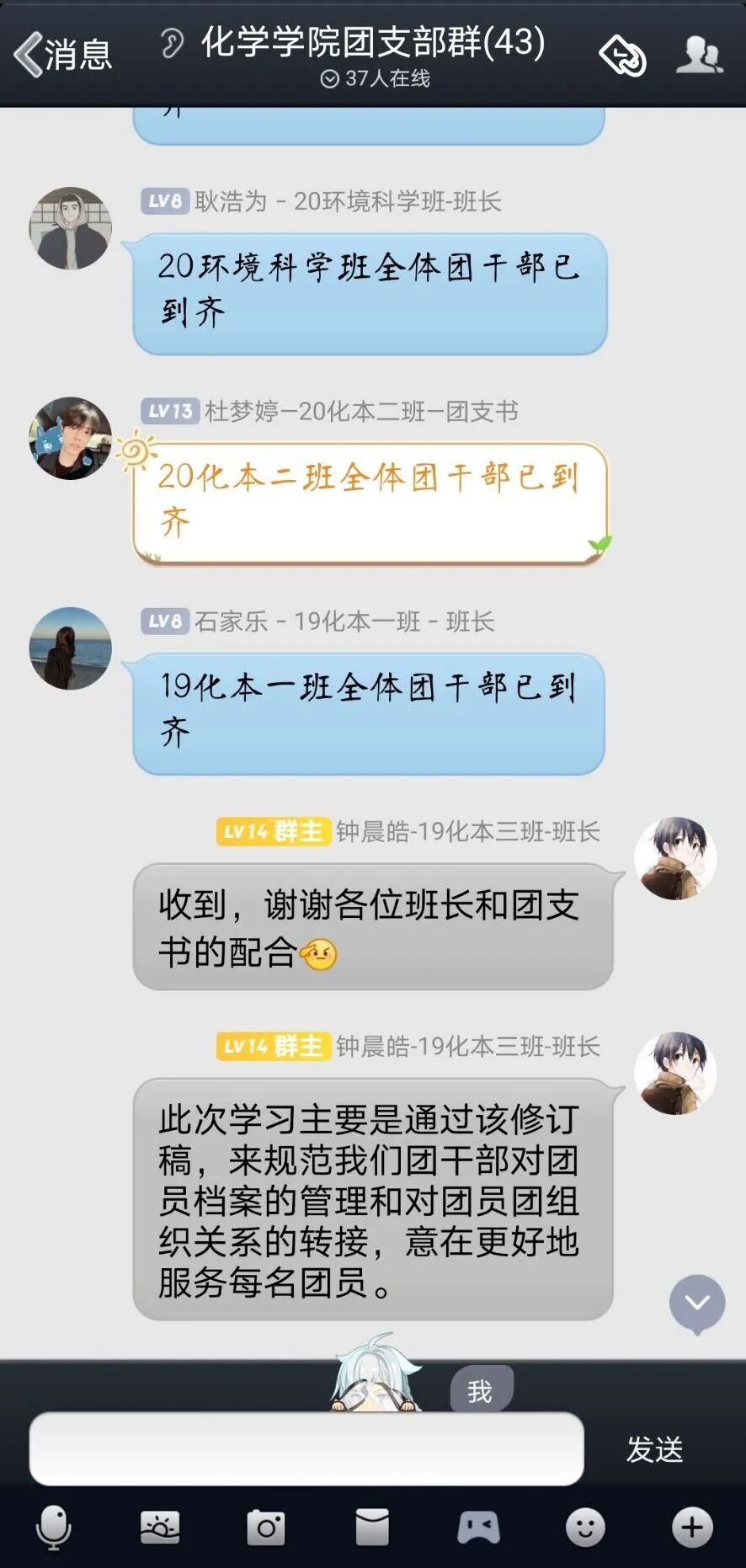746x1568 pixels.
Task: Tap the ear listen-mode icon
Action: pos(172,43)
